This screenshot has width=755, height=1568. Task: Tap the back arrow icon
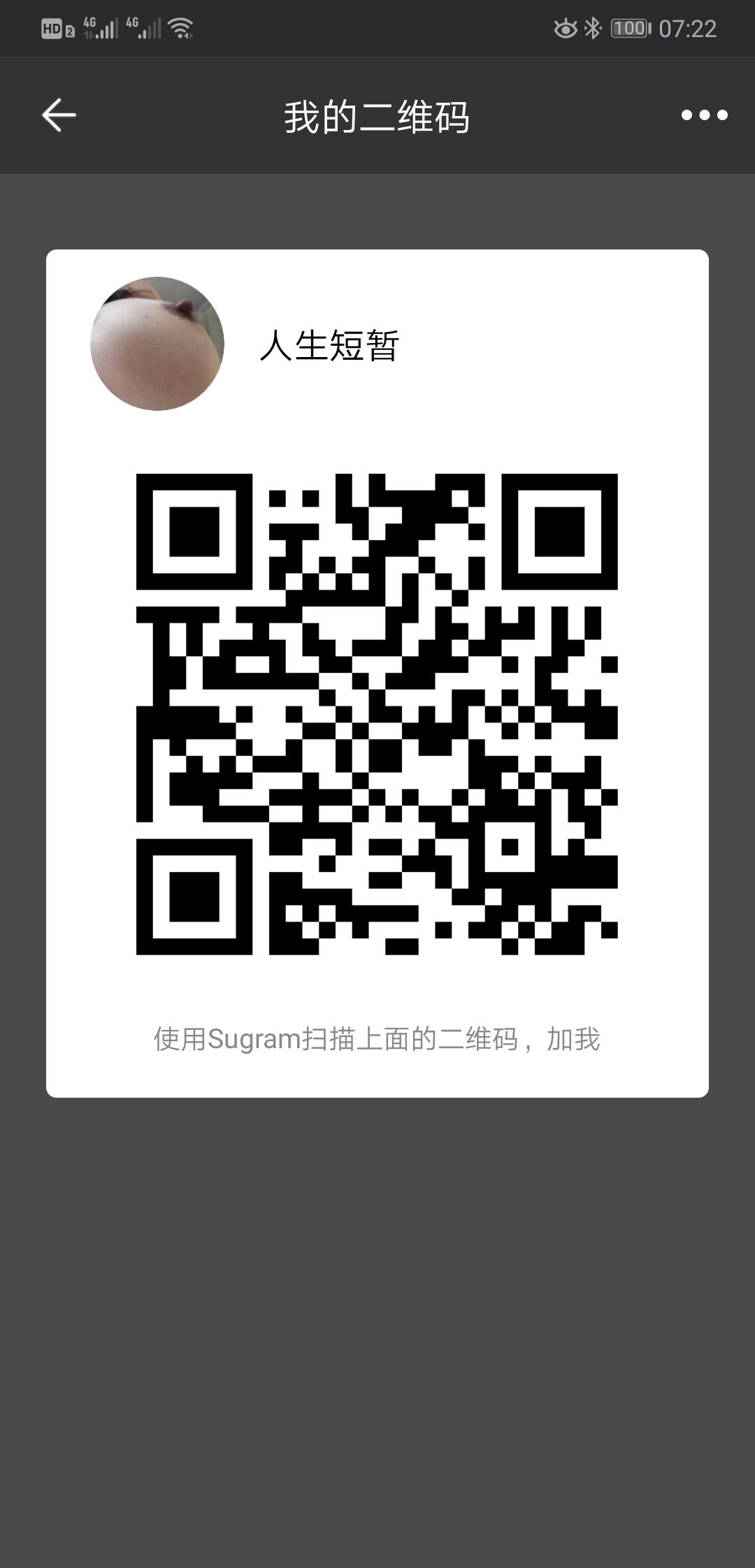(x=58, y=115)
